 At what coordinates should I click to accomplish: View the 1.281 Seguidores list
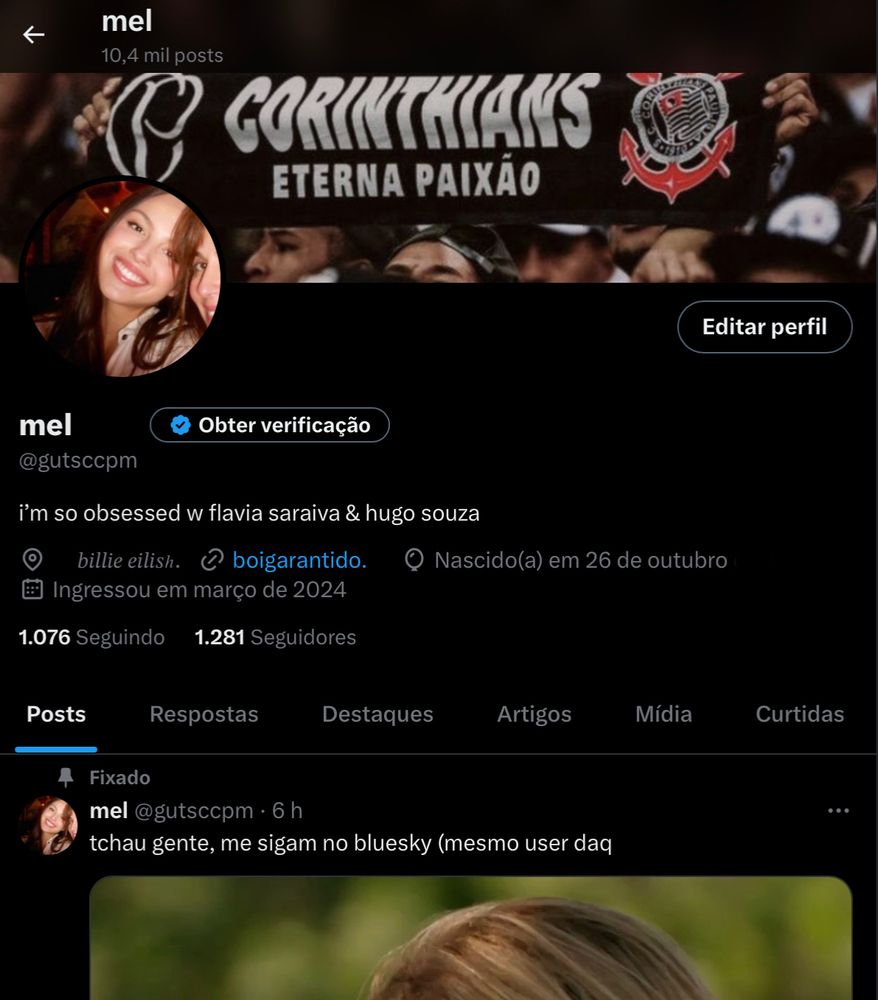tap(275, 637)
